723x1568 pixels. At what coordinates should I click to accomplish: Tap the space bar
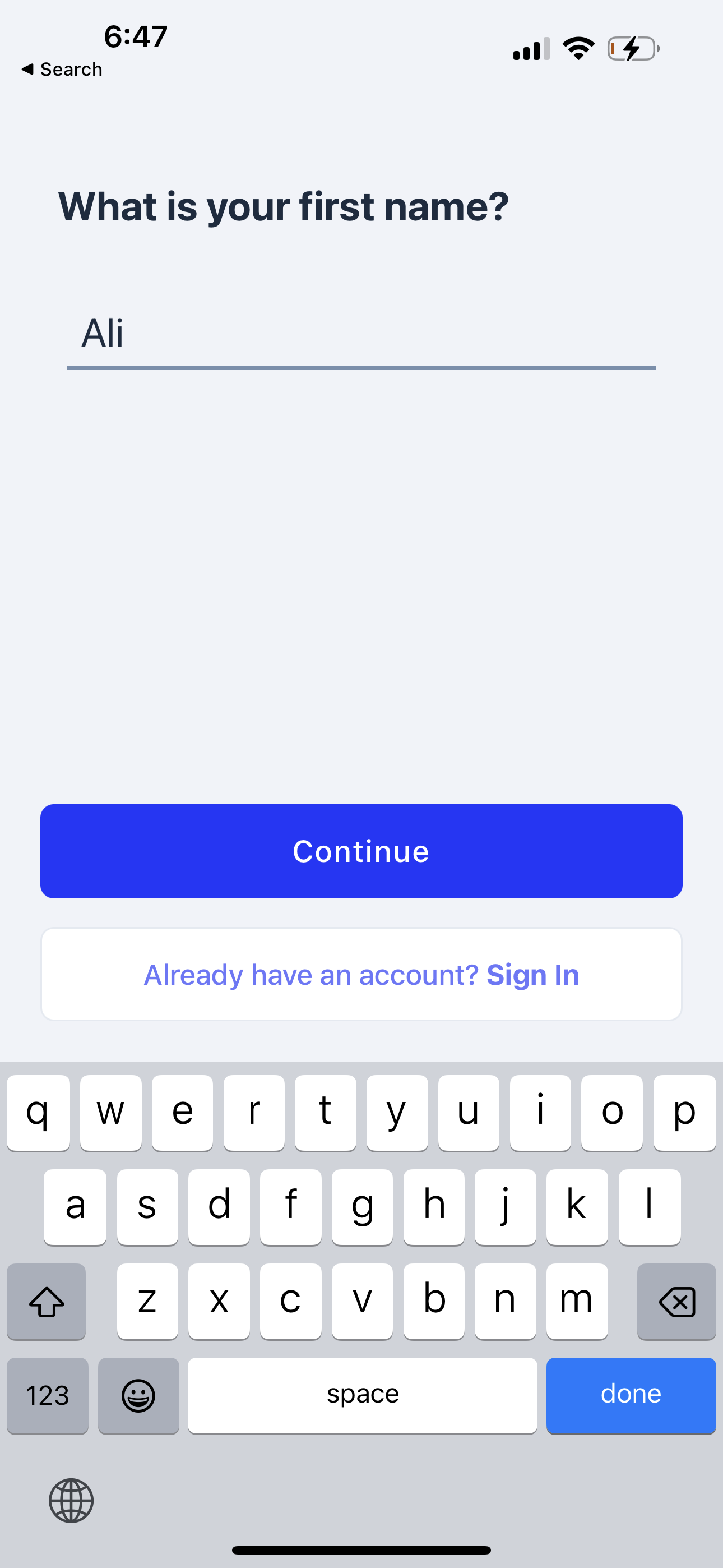click(x=362, y=1395)
